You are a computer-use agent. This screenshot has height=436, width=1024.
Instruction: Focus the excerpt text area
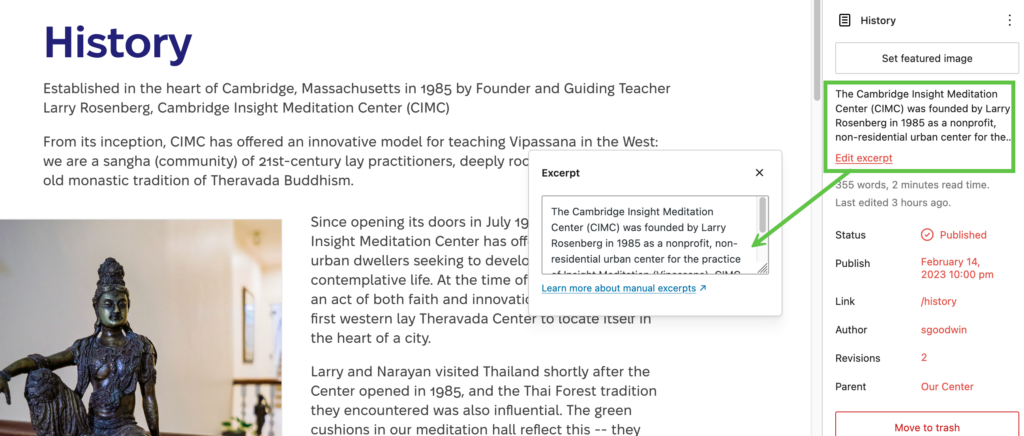coord(650,235)
